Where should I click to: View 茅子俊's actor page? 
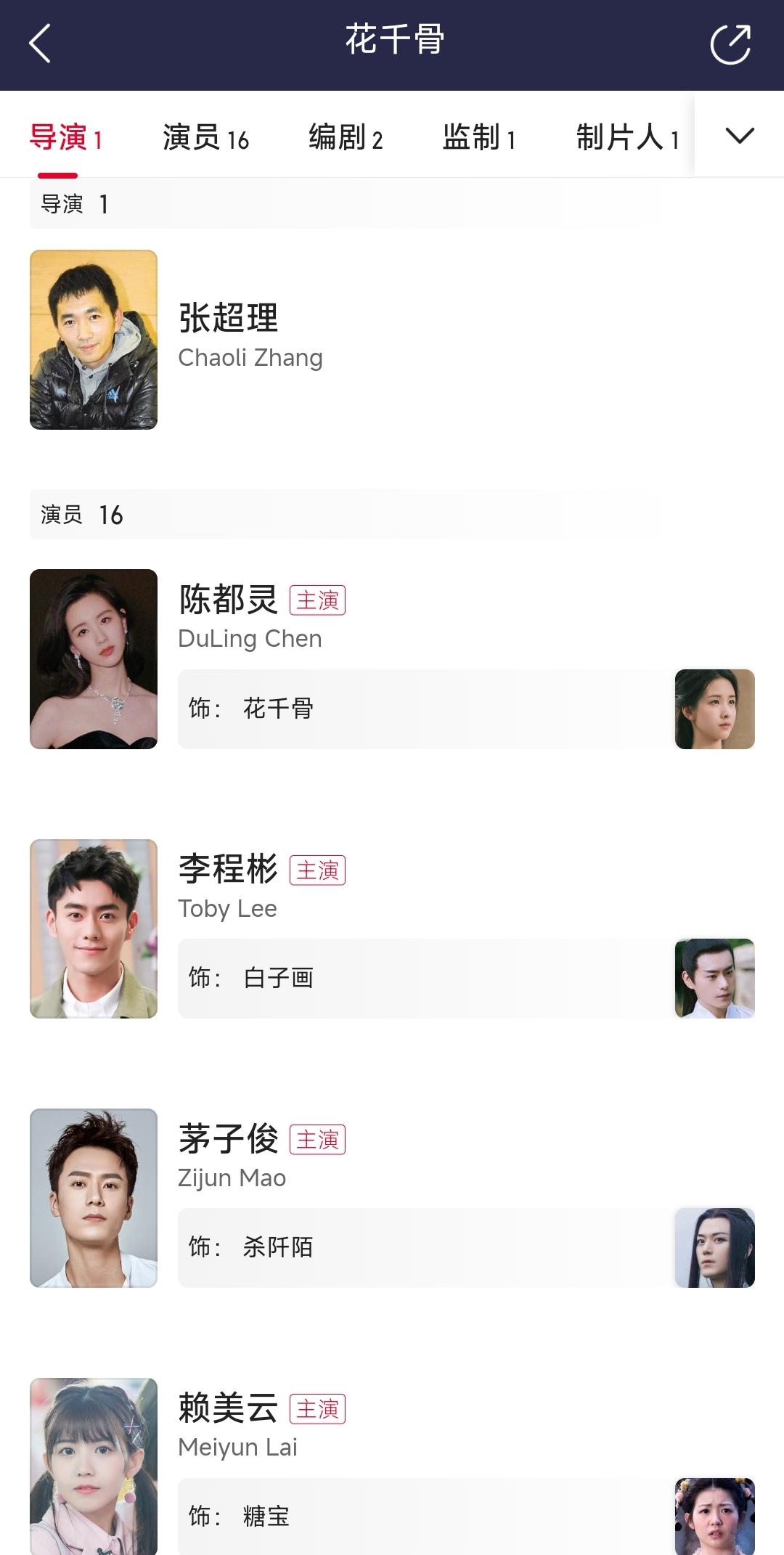click(94, 1198)
